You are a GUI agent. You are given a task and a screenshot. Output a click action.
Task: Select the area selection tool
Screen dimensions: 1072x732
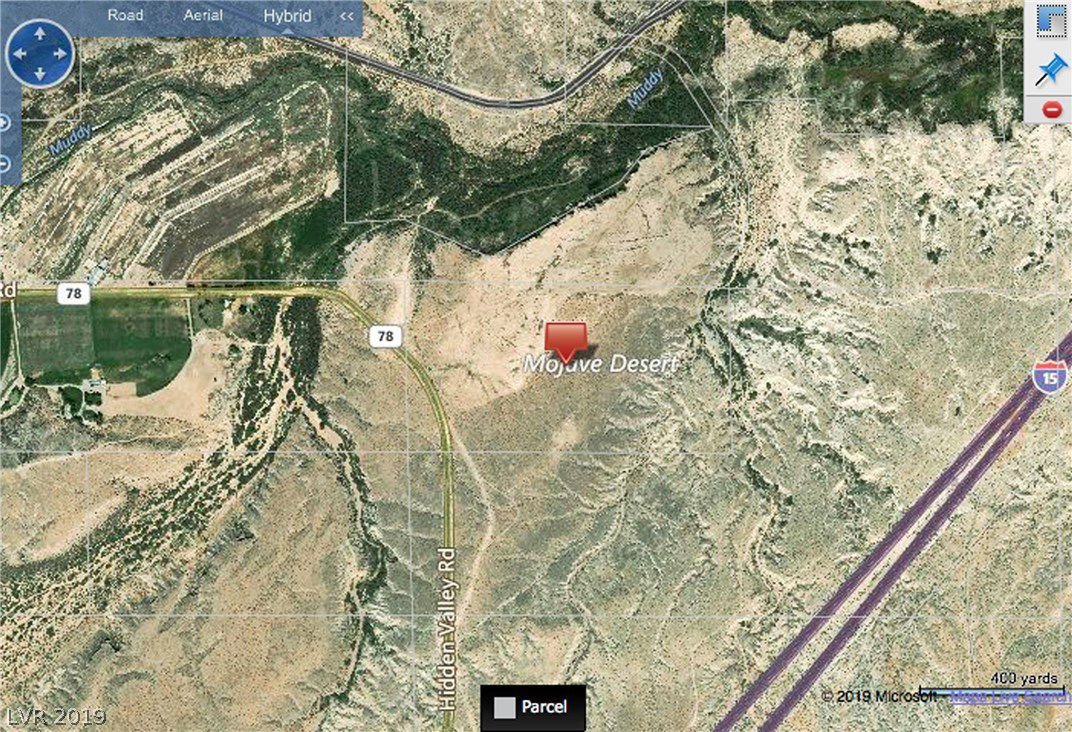(1050, 20)
